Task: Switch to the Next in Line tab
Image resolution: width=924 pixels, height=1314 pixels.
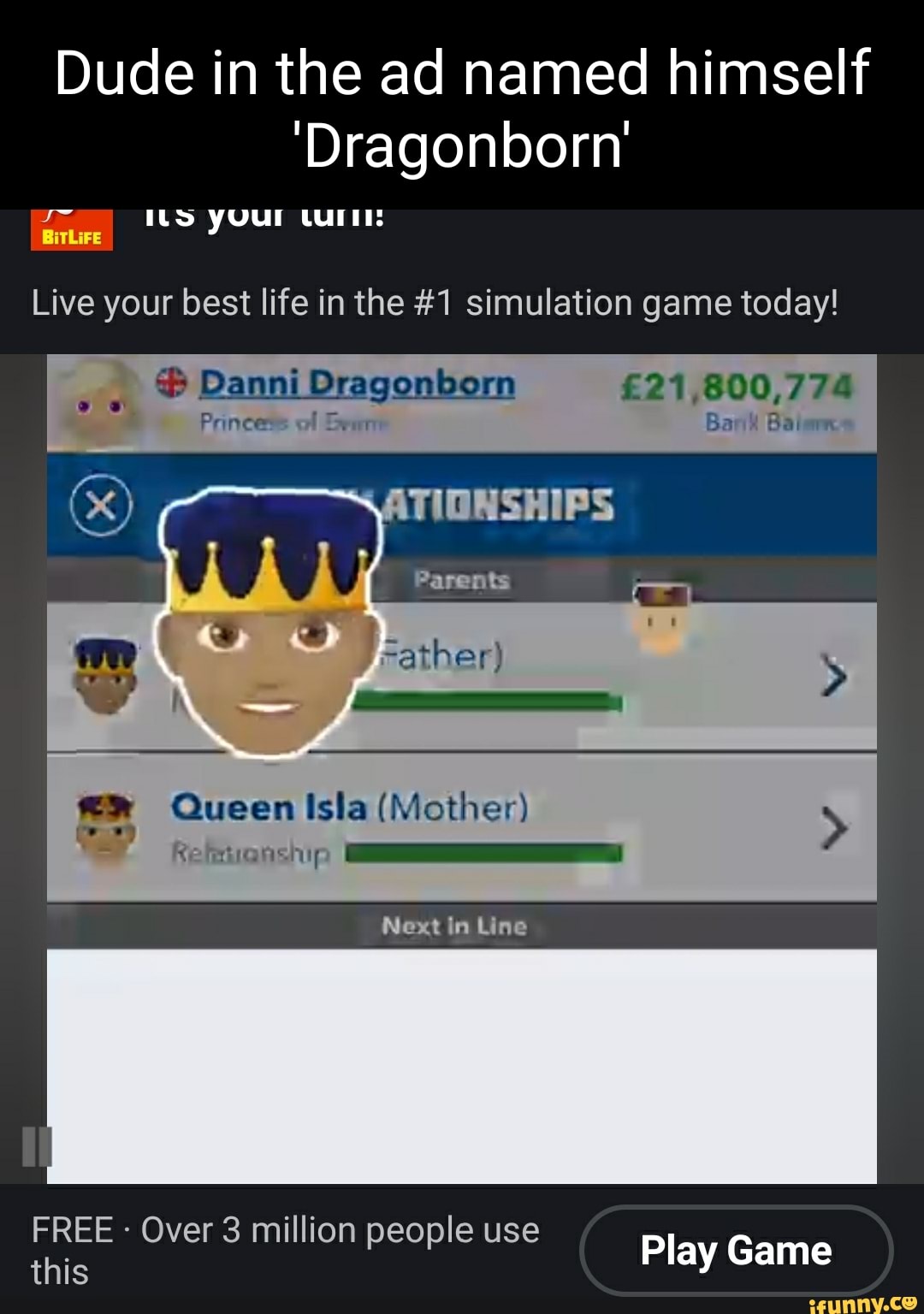Action: tap(453, 925)
